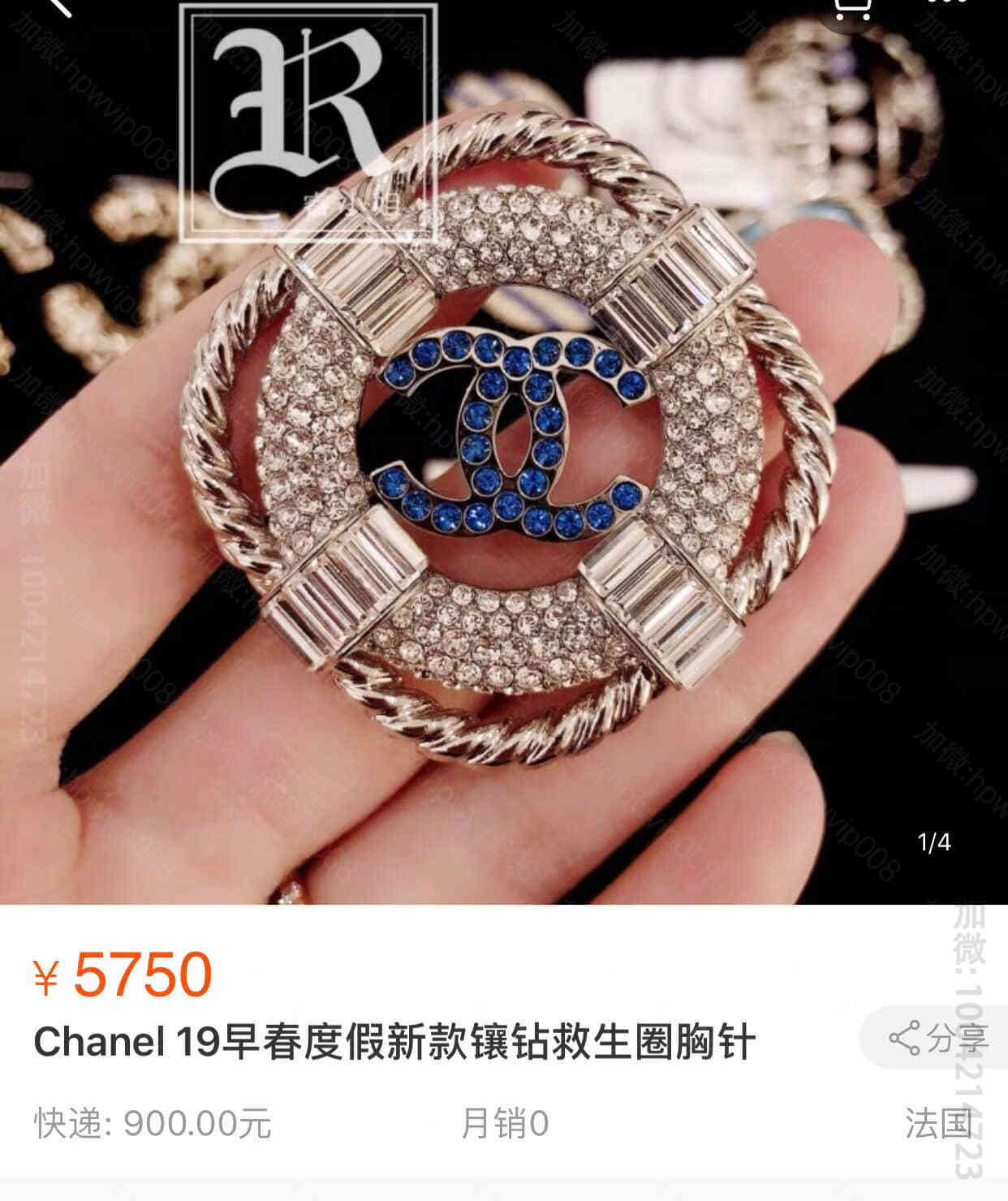Open the shopping cart
Viewport: 1008px width, 1201px height.
(x=853, y=6)
